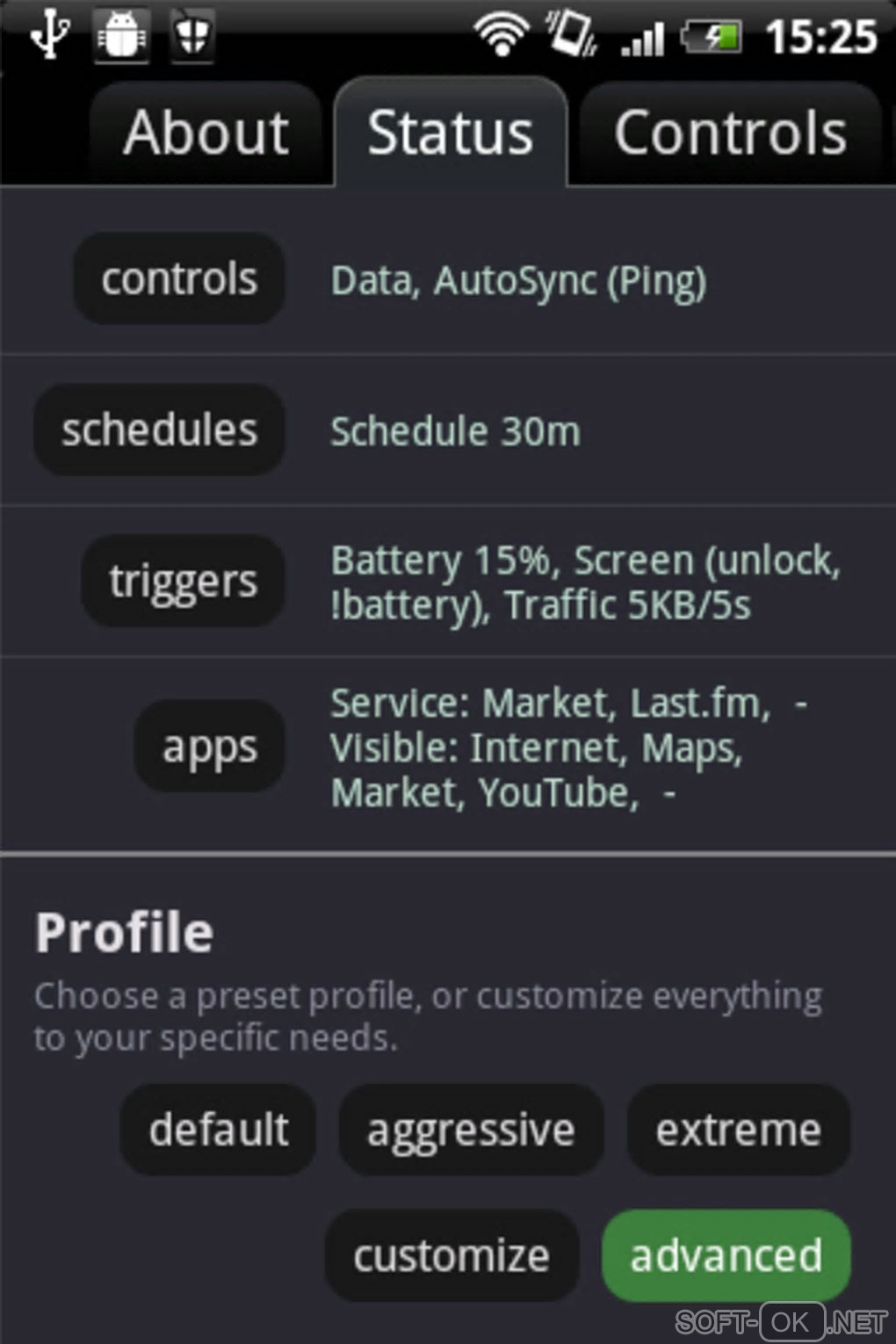Screen dimensions: 896x1344
Task: Open the apps button
Action: pyautogui.click(x=209, y=747)
